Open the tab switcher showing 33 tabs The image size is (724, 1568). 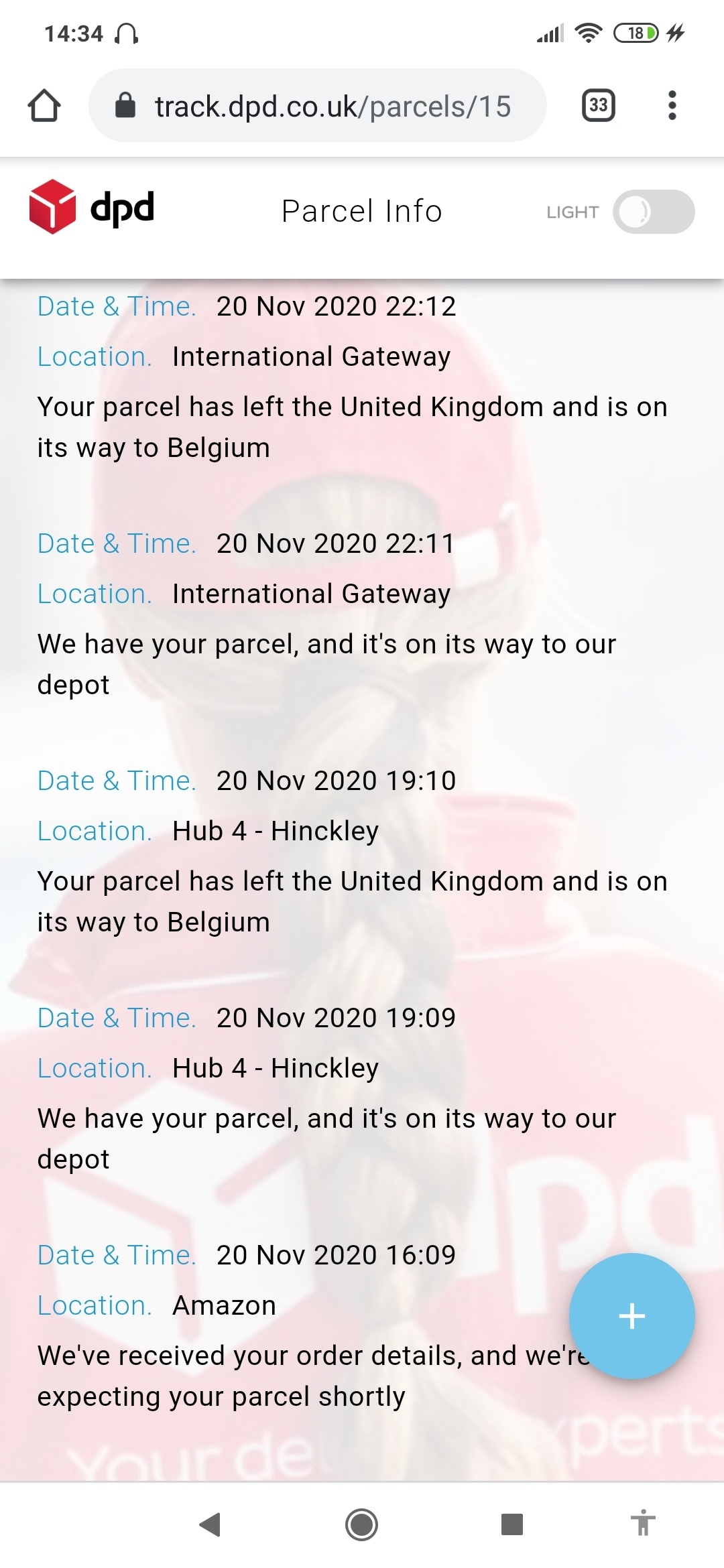[x=598, y=106]
